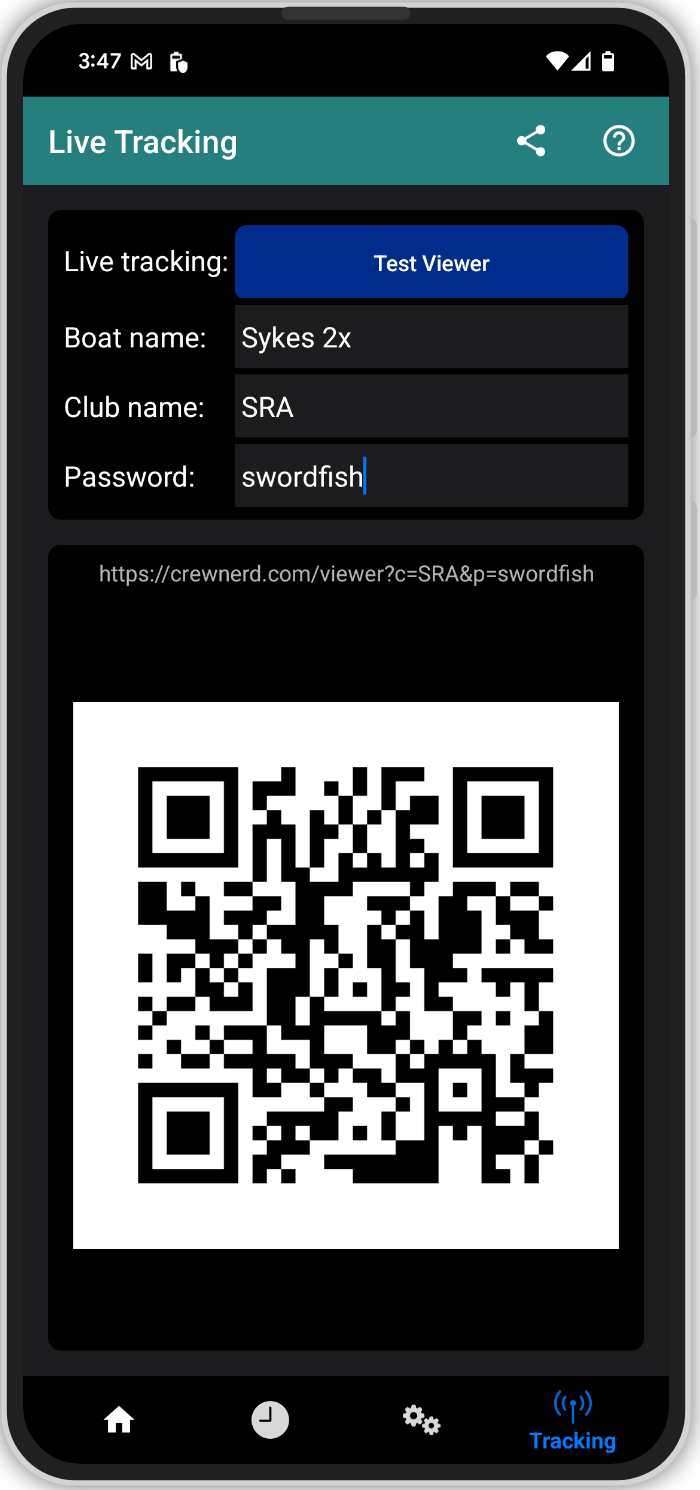Open the clock history tab
Image resolution: width=700 pixels, height=1490 pixels.
coord(270,1420)
